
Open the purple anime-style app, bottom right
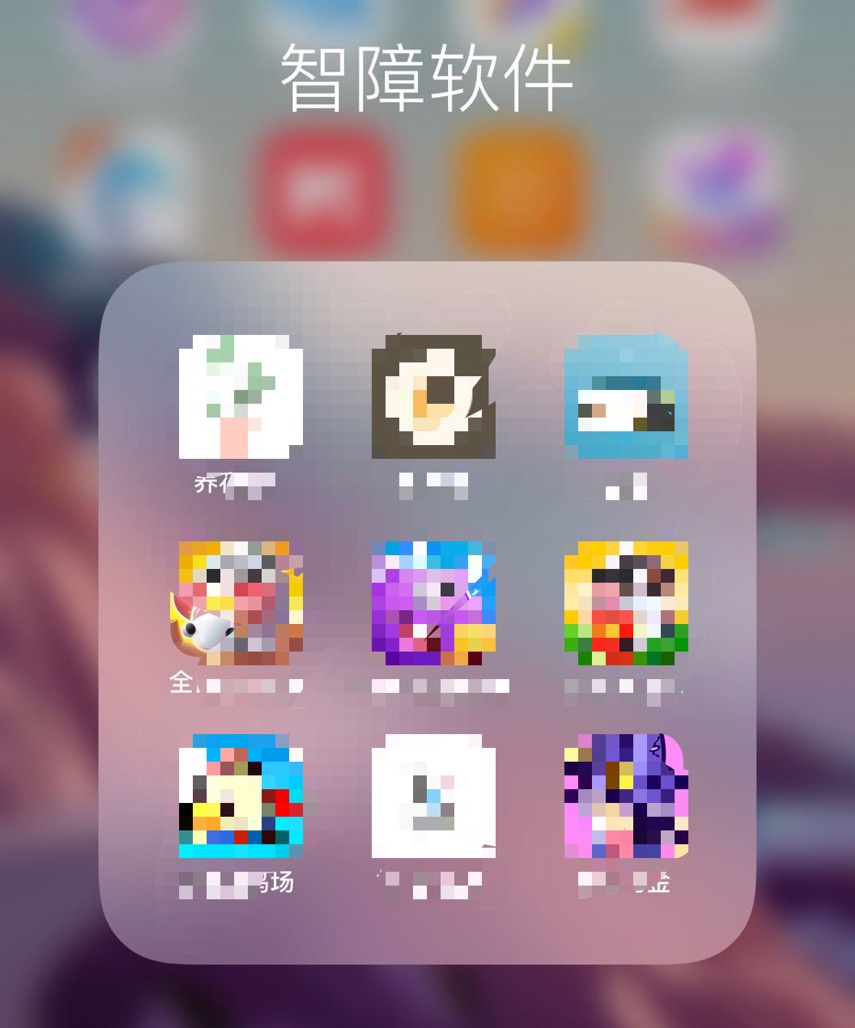click(x=625, y=798)
